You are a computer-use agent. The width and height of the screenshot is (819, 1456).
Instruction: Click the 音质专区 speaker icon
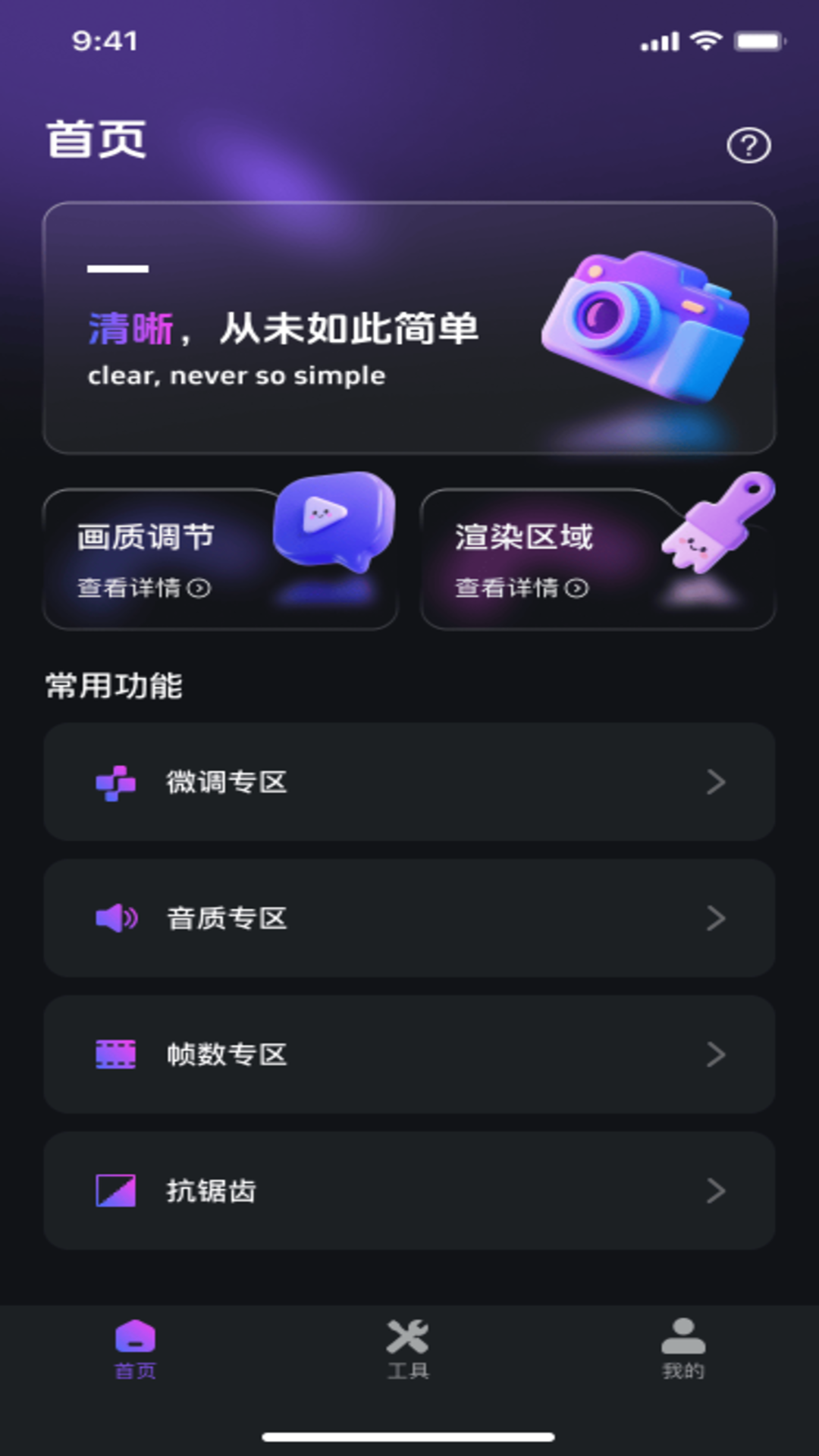coord(115,918)
